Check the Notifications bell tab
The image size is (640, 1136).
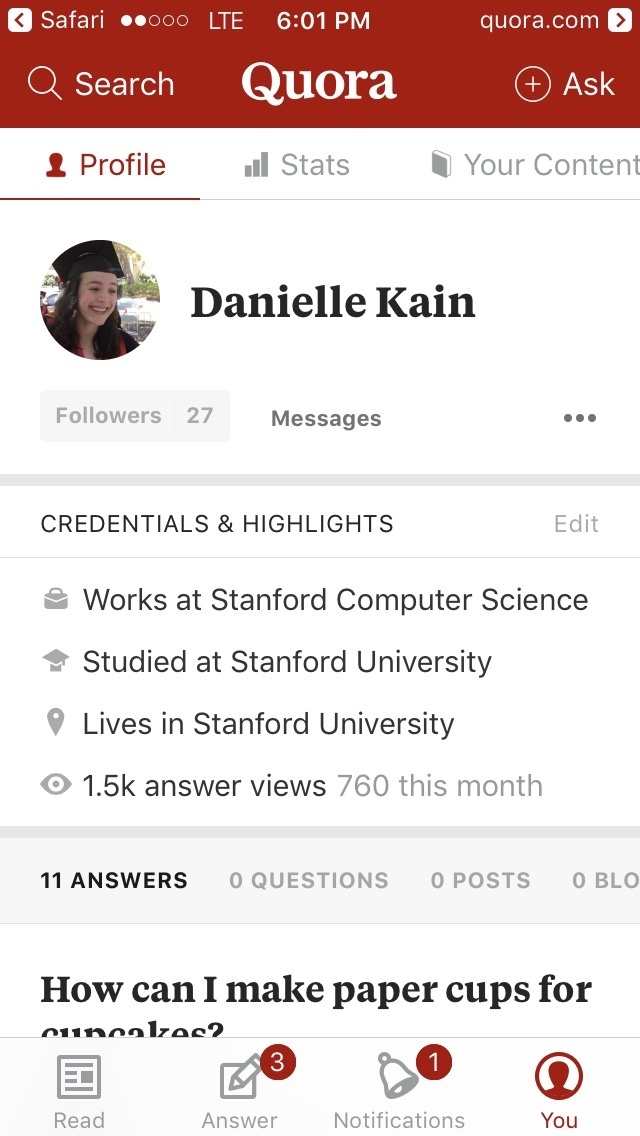coord(399,1090)
